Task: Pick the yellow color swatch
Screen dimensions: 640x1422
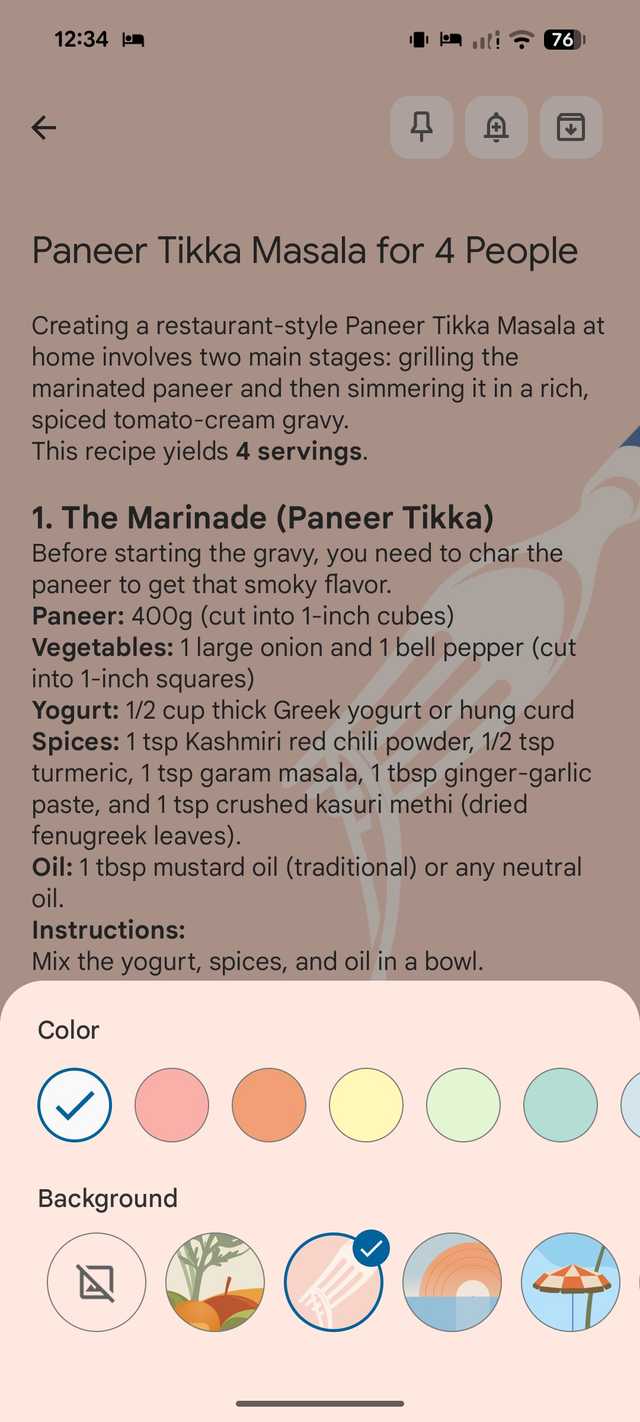Action: coord(366,1105)
